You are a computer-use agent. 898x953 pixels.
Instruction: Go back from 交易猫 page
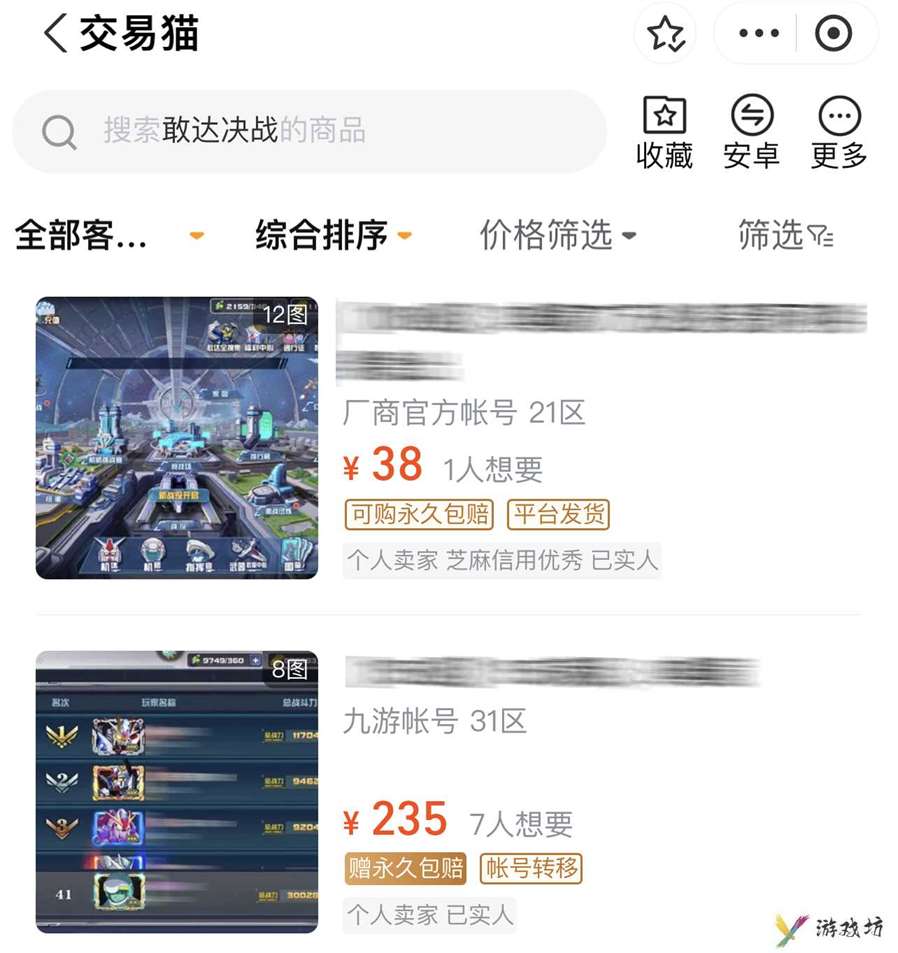[x=55, y=34]
